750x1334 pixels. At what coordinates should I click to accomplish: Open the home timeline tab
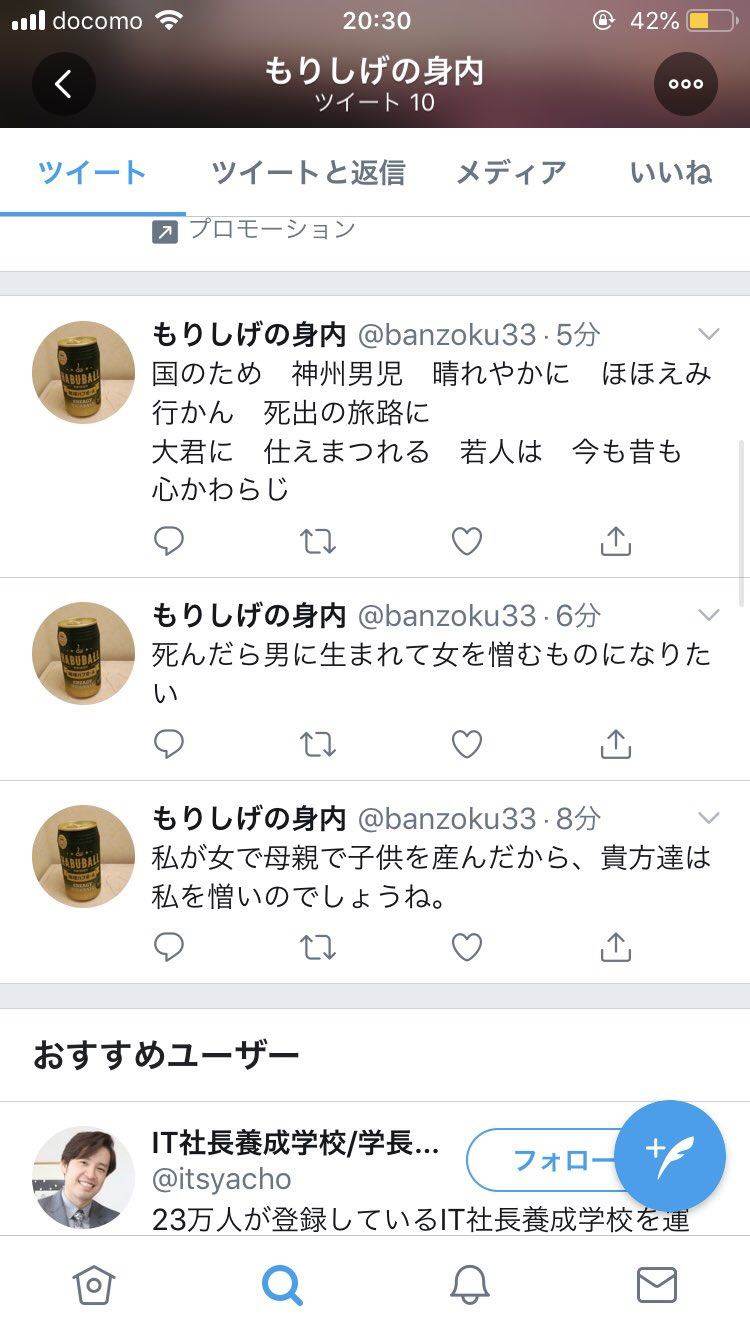tap(94, 1285)
